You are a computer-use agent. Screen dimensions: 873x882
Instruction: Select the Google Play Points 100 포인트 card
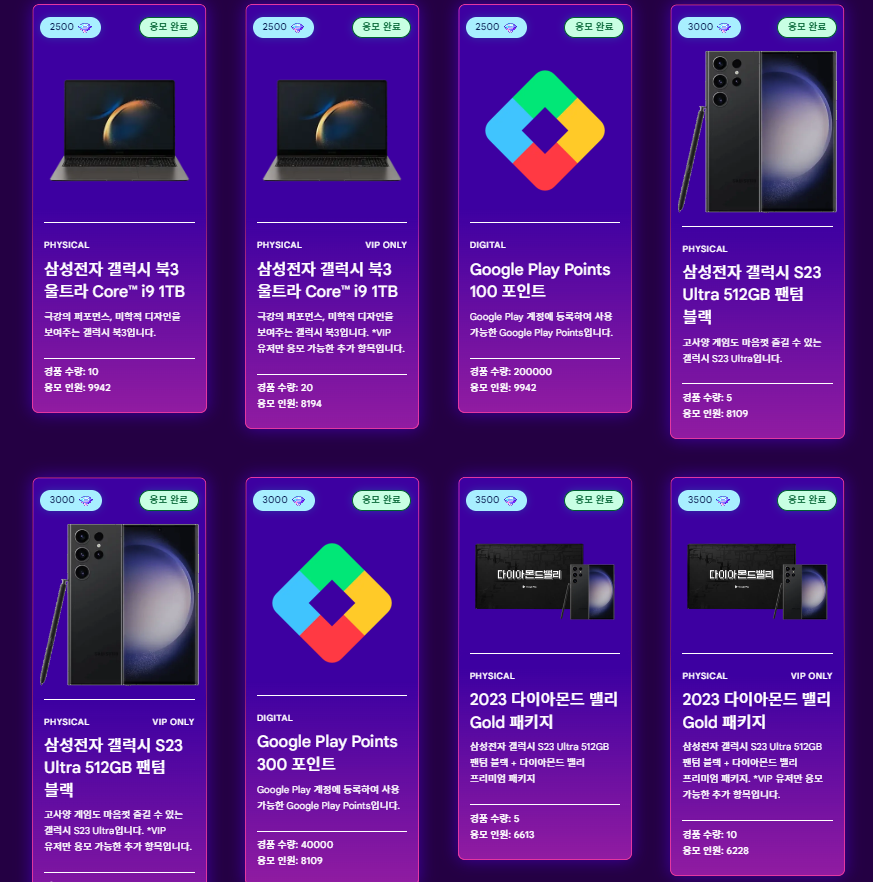(544, 208)
